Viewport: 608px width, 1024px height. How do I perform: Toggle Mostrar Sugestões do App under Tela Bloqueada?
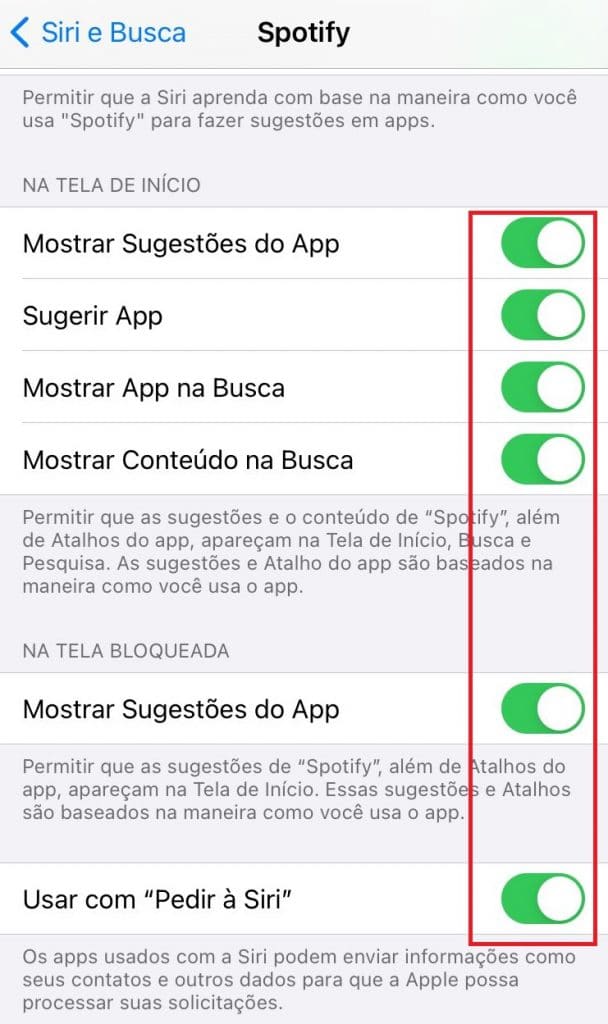point(543,709)
